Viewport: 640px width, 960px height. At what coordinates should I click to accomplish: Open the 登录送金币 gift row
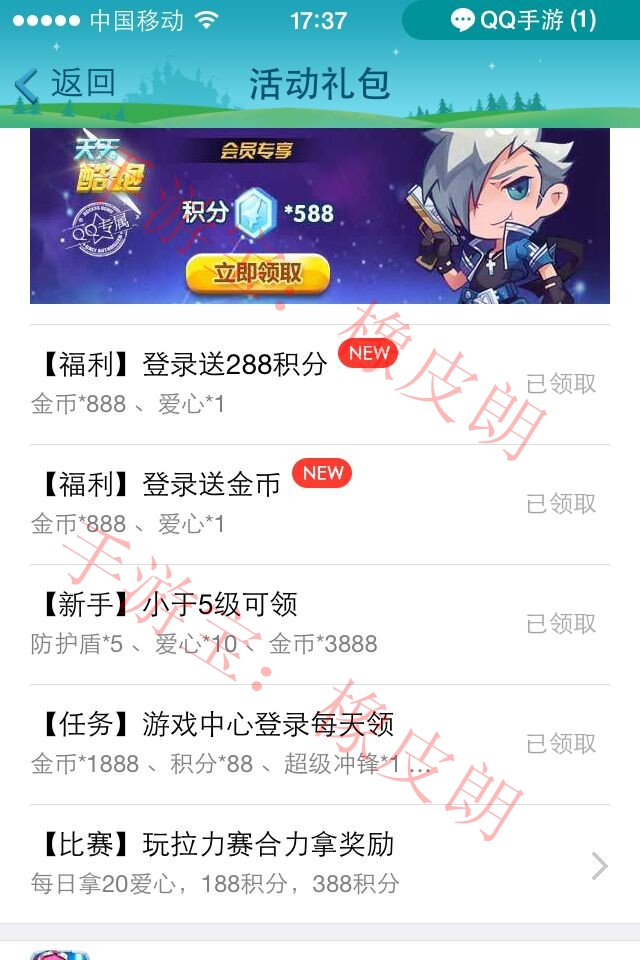point(320,504)
